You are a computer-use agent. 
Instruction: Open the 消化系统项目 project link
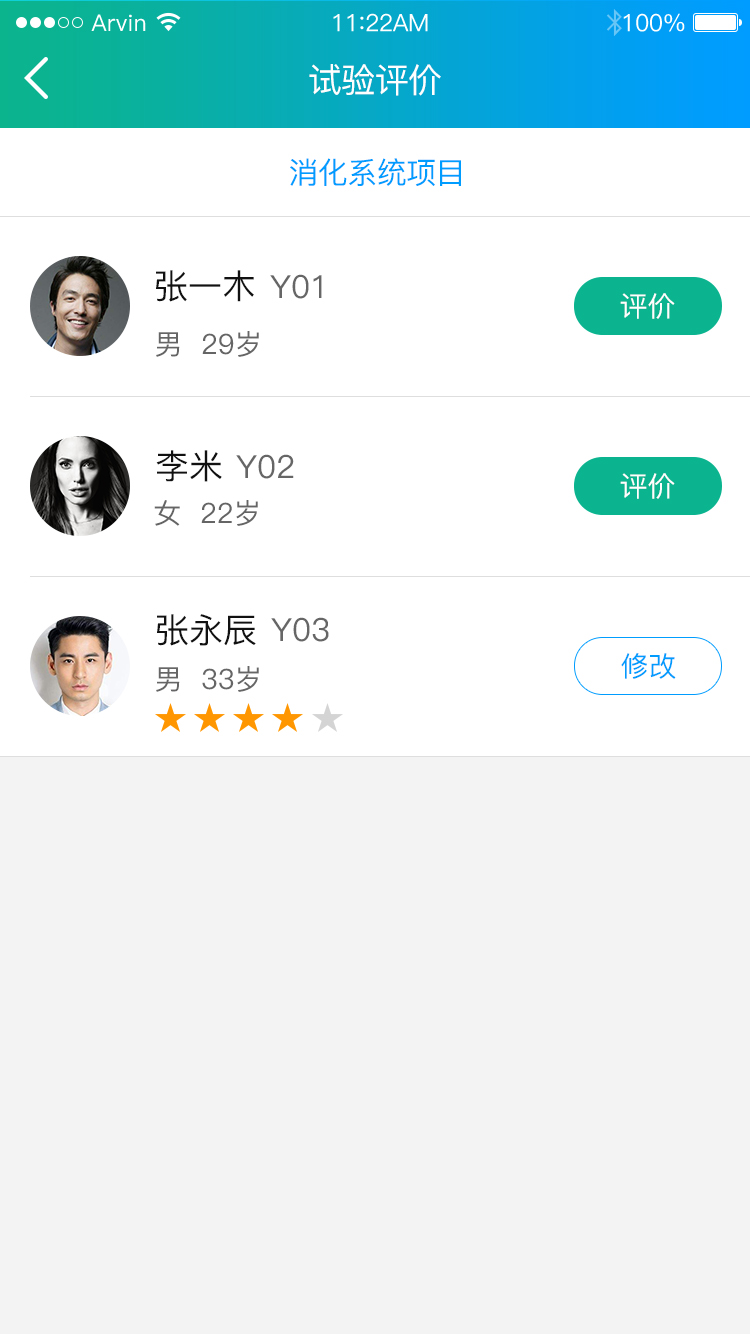click(376, 173)
